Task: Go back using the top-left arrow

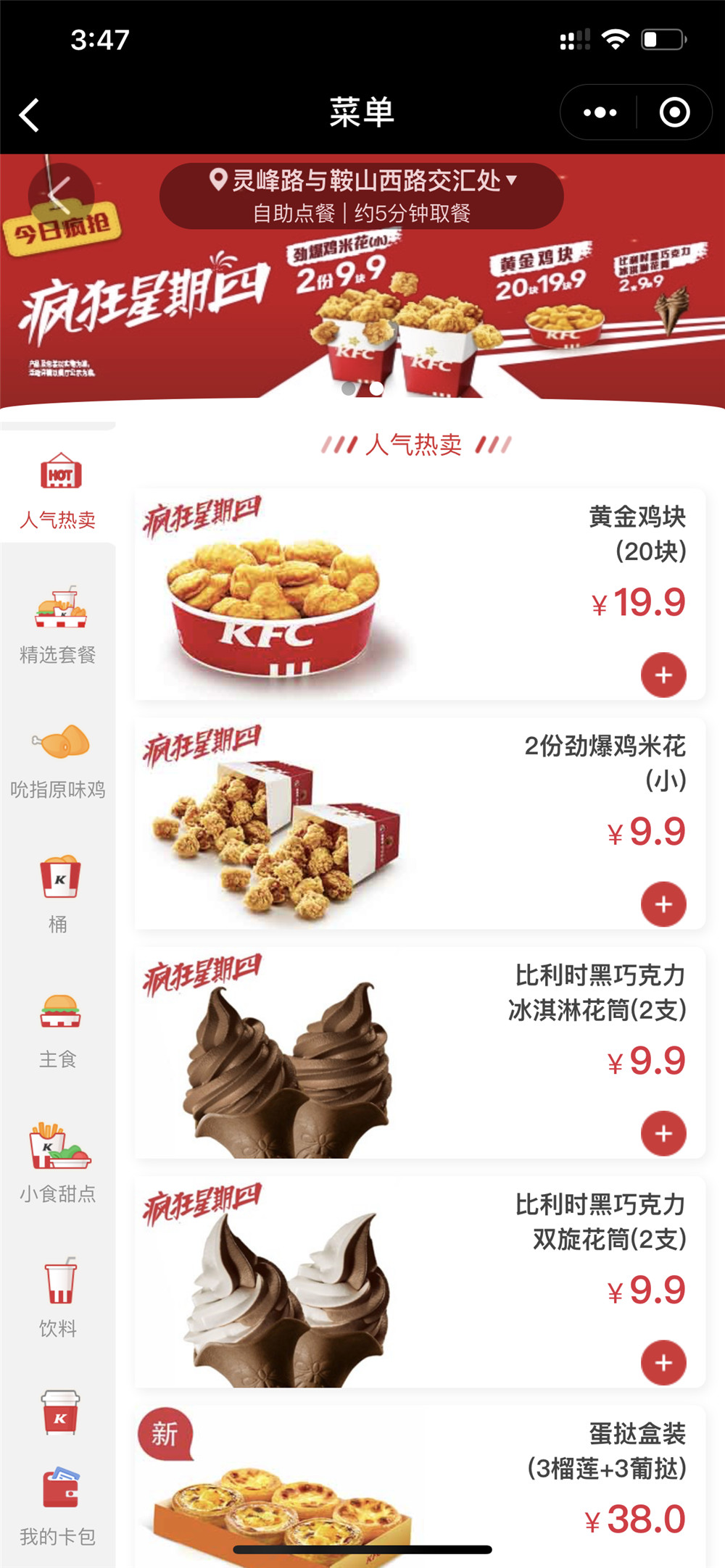Action: pos(29,114)
